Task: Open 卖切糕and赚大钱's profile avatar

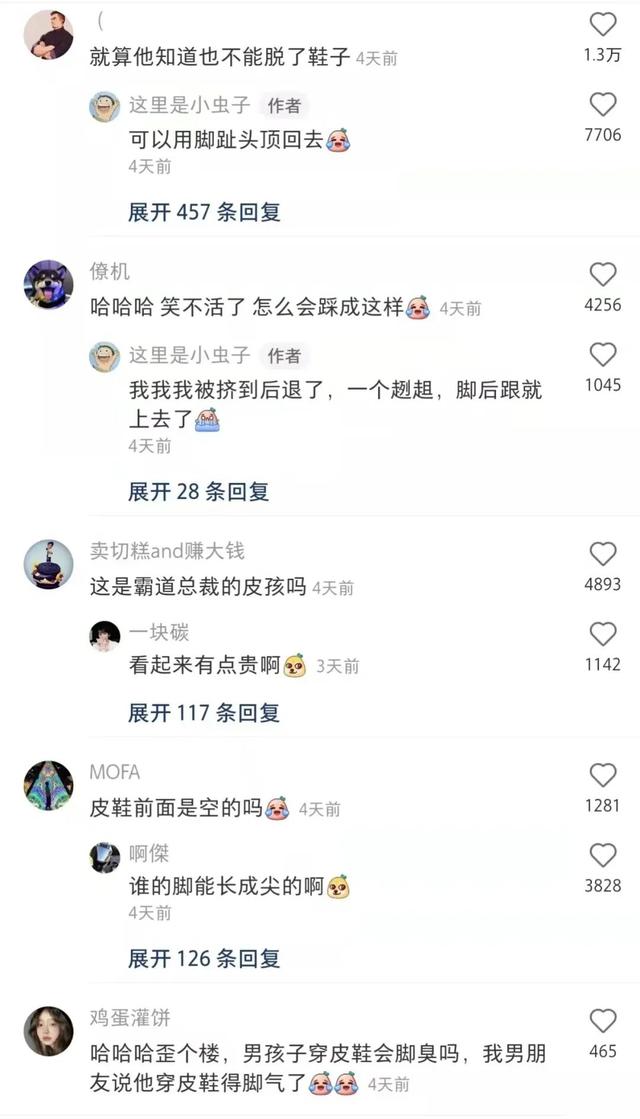Action: (x=48, y=564)
